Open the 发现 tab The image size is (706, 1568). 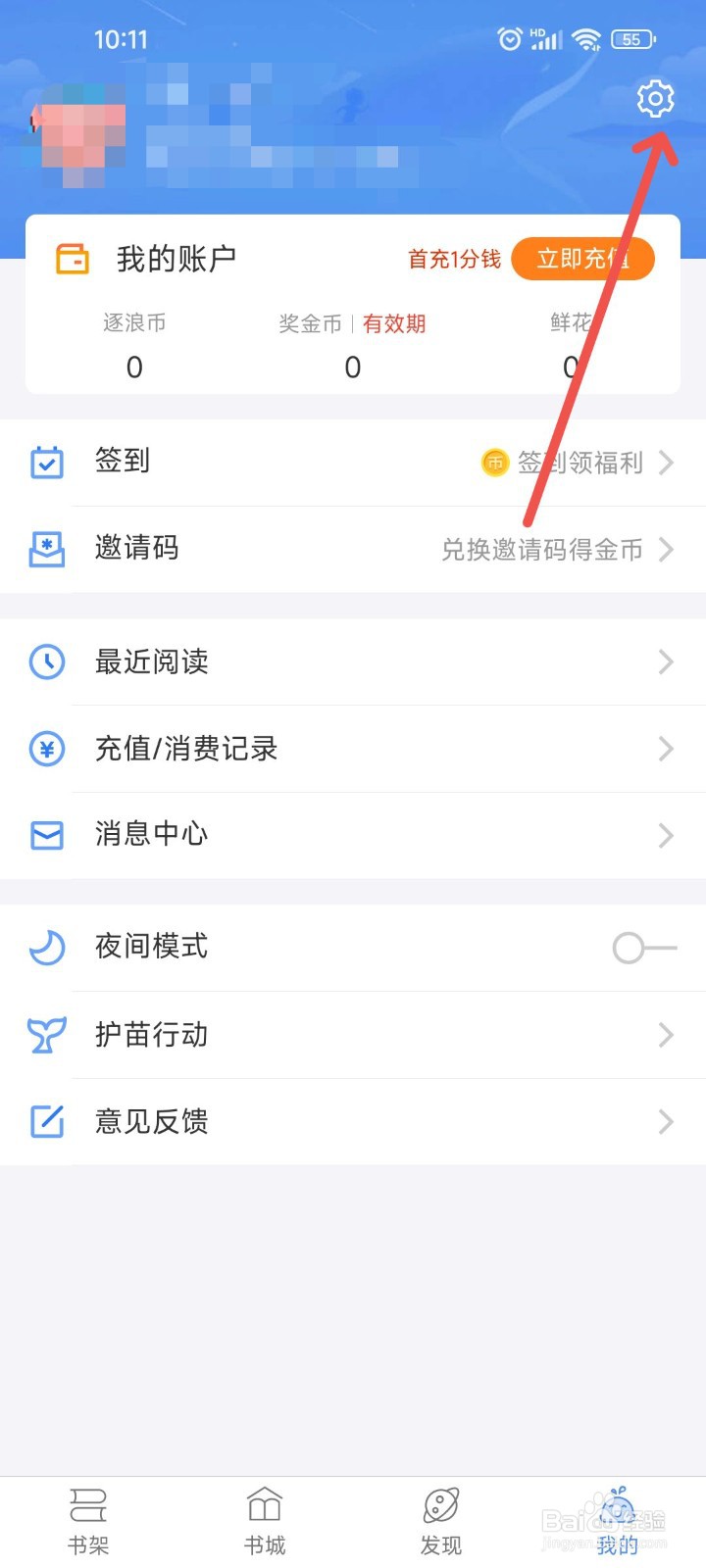(x=441, y=1519)
